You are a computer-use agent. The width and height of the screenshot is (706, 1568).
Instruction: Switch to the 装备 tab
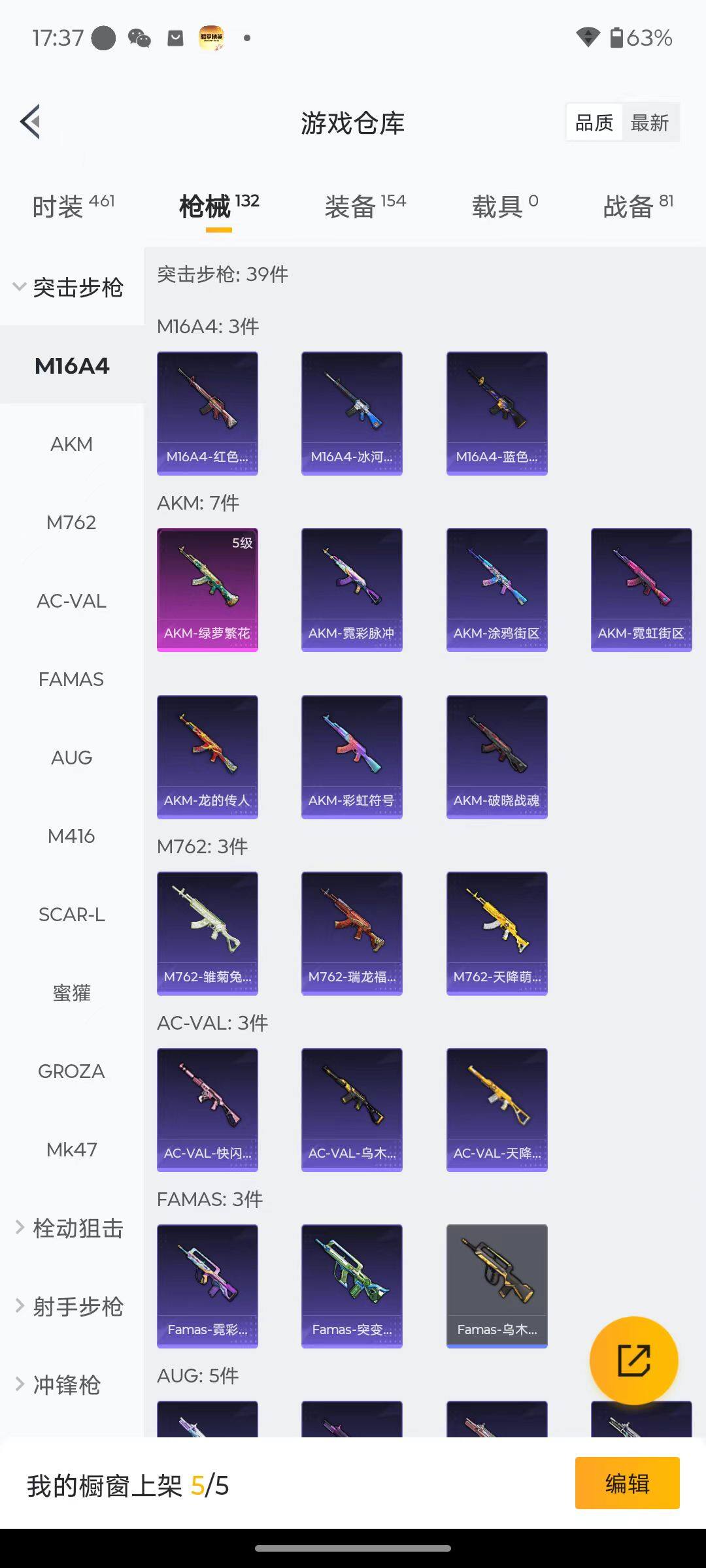point(364,206)
